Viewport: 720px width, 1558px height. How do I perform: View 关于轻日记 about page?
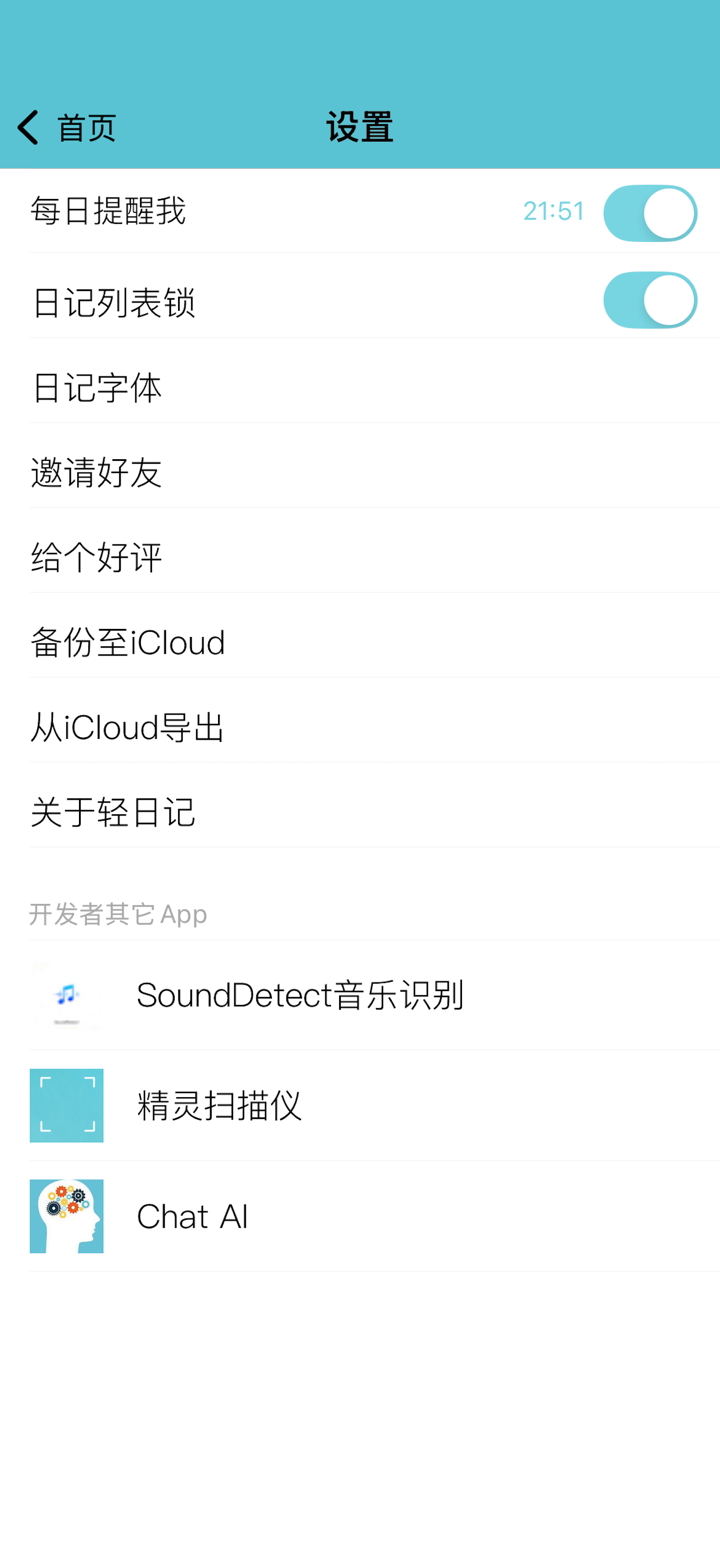[113, 813]
